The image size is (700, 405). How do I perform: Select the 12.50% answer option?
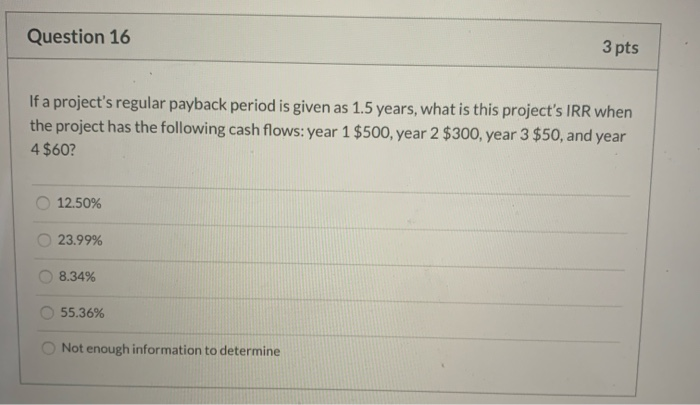coord(43,203)
